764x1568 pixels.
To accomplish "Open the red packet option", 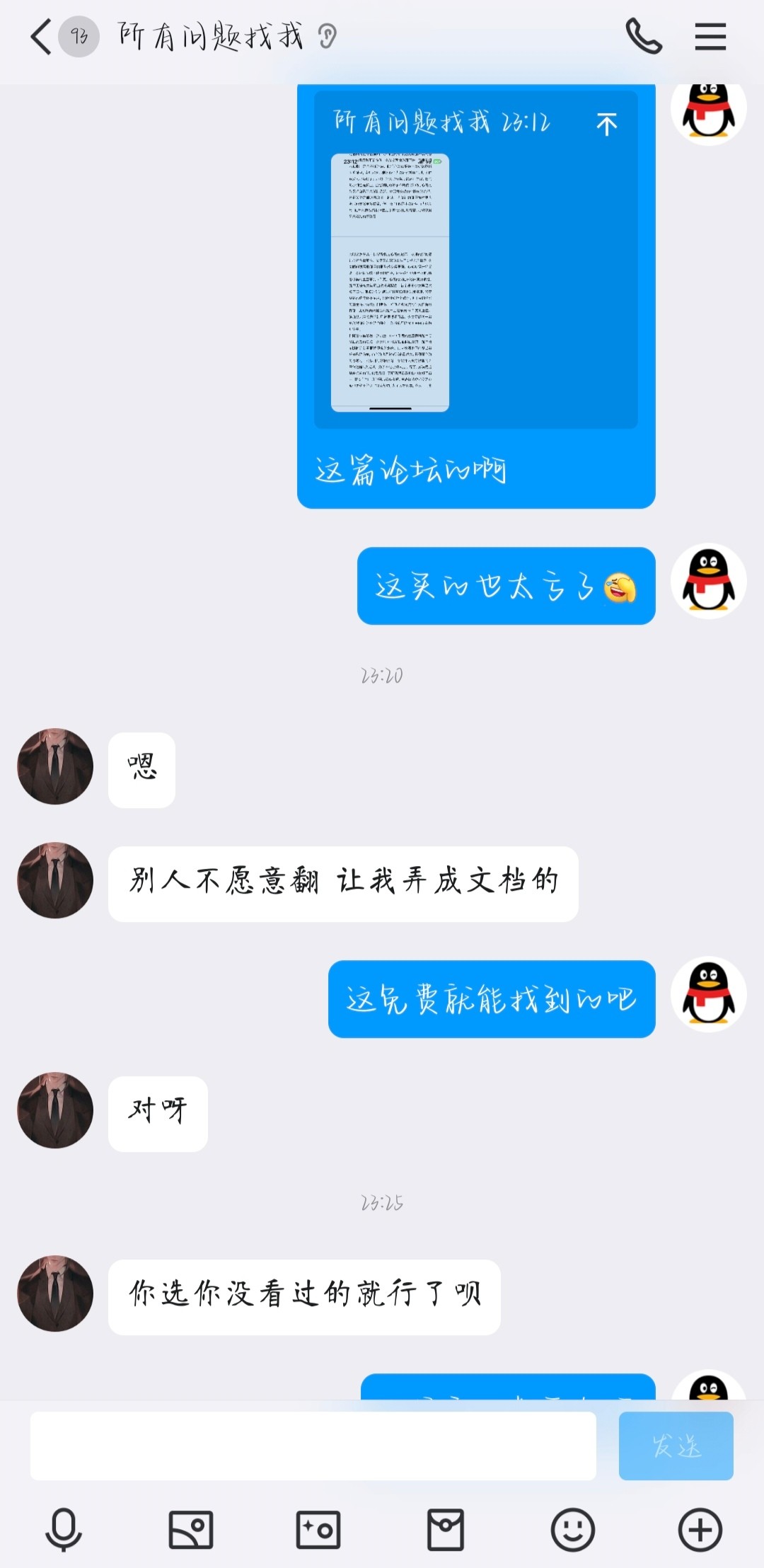I will pos(446,1530).
